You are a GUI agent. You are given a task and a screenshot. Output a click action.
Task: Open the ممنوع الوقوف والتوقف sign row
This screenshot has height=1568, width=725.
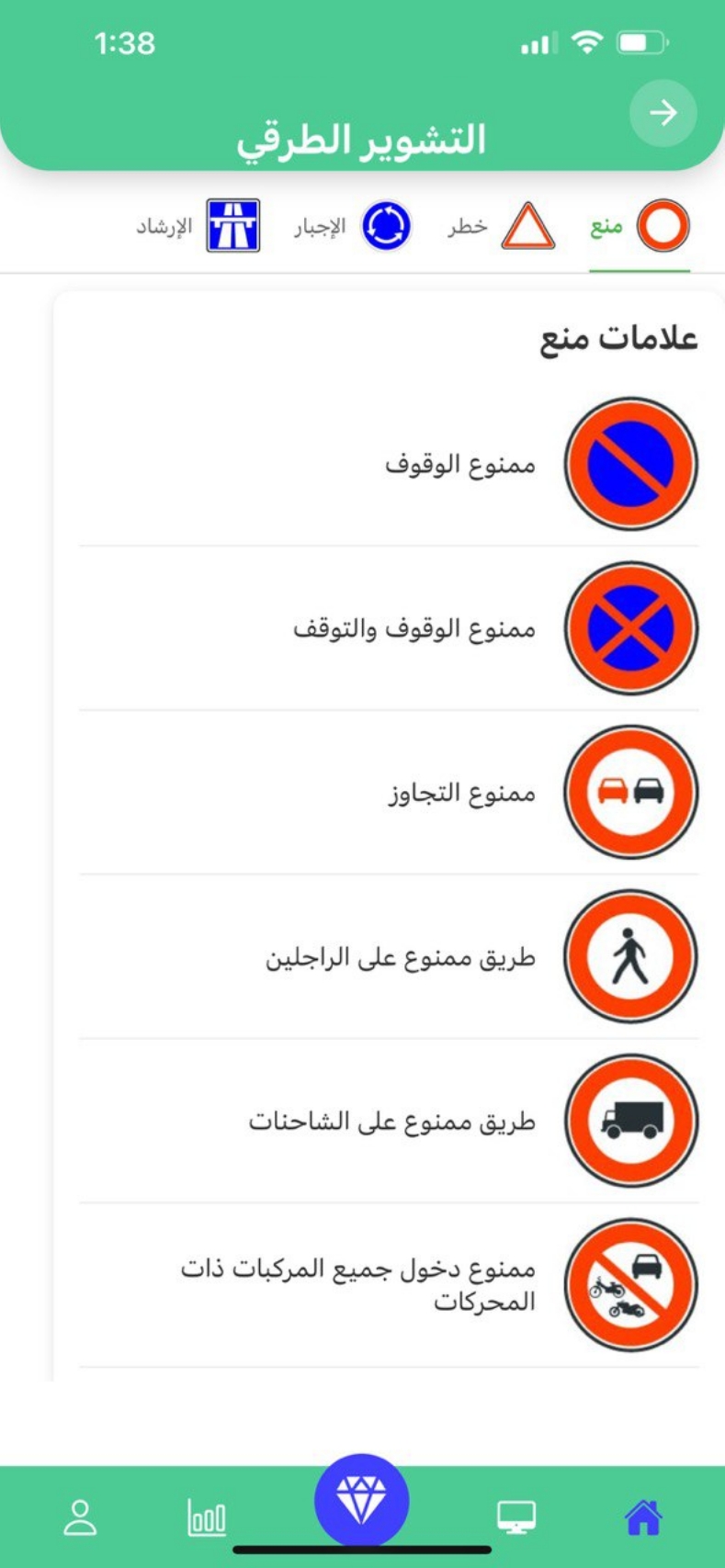389,628
